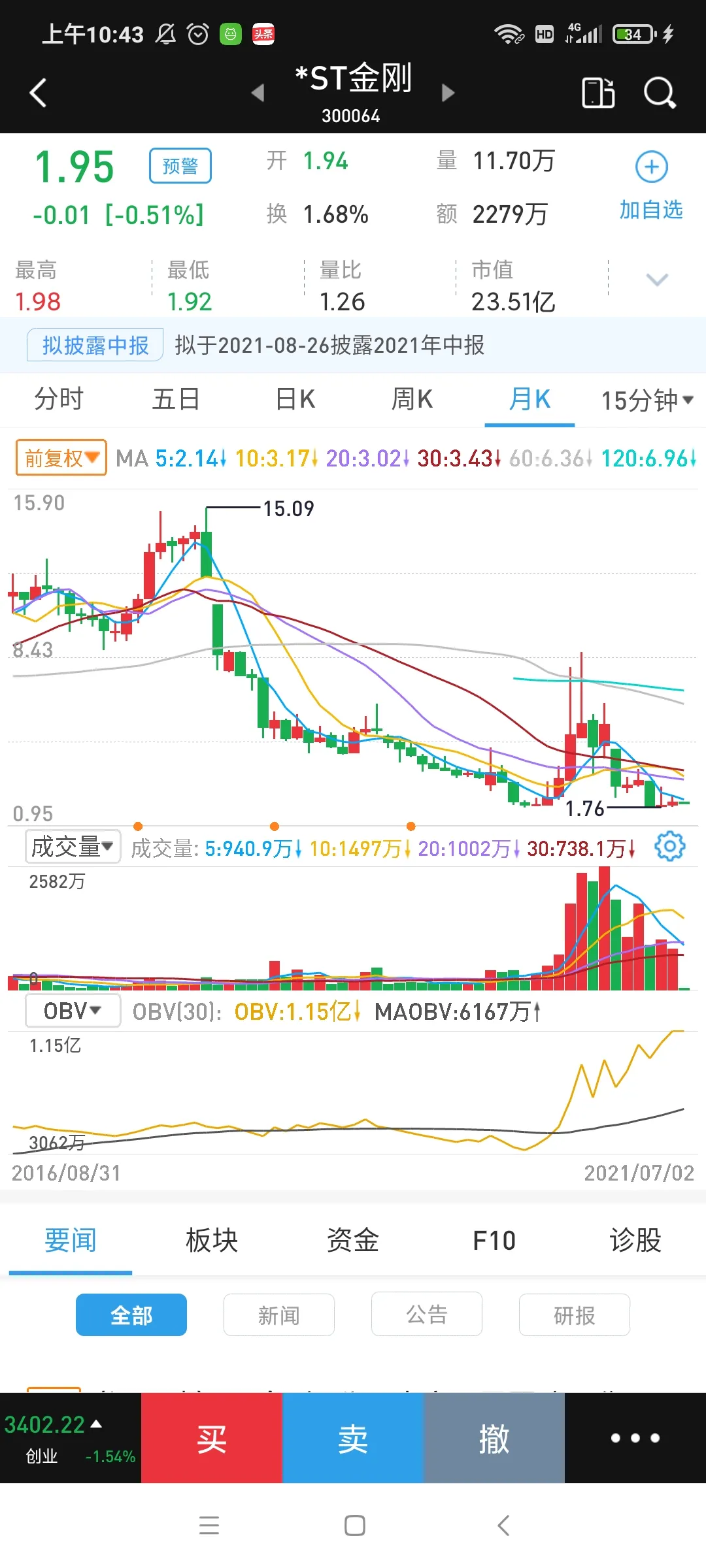Switch to the 周K chart tab
The width and height of the screenshot is (706, 1568).
tap(412, 399)
